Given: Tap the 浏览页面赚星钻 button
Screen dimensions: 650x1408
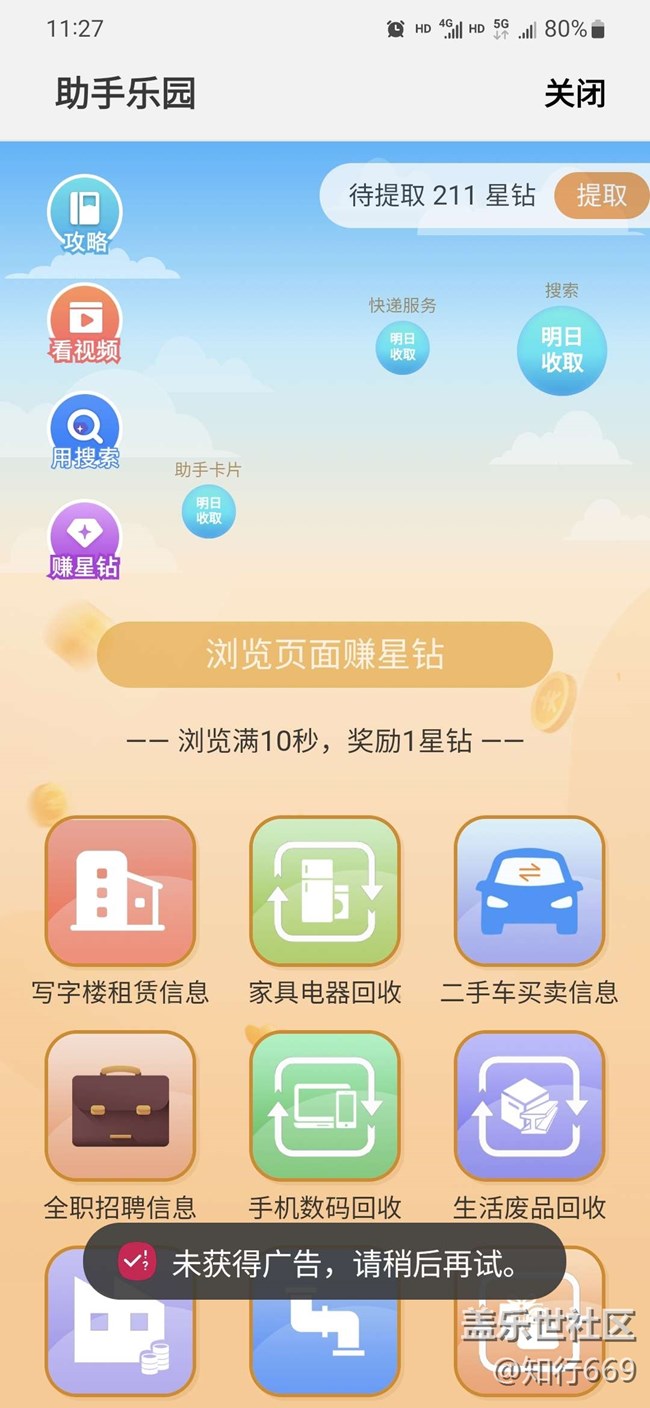Looking at the screenshot, I should point(325,654).
